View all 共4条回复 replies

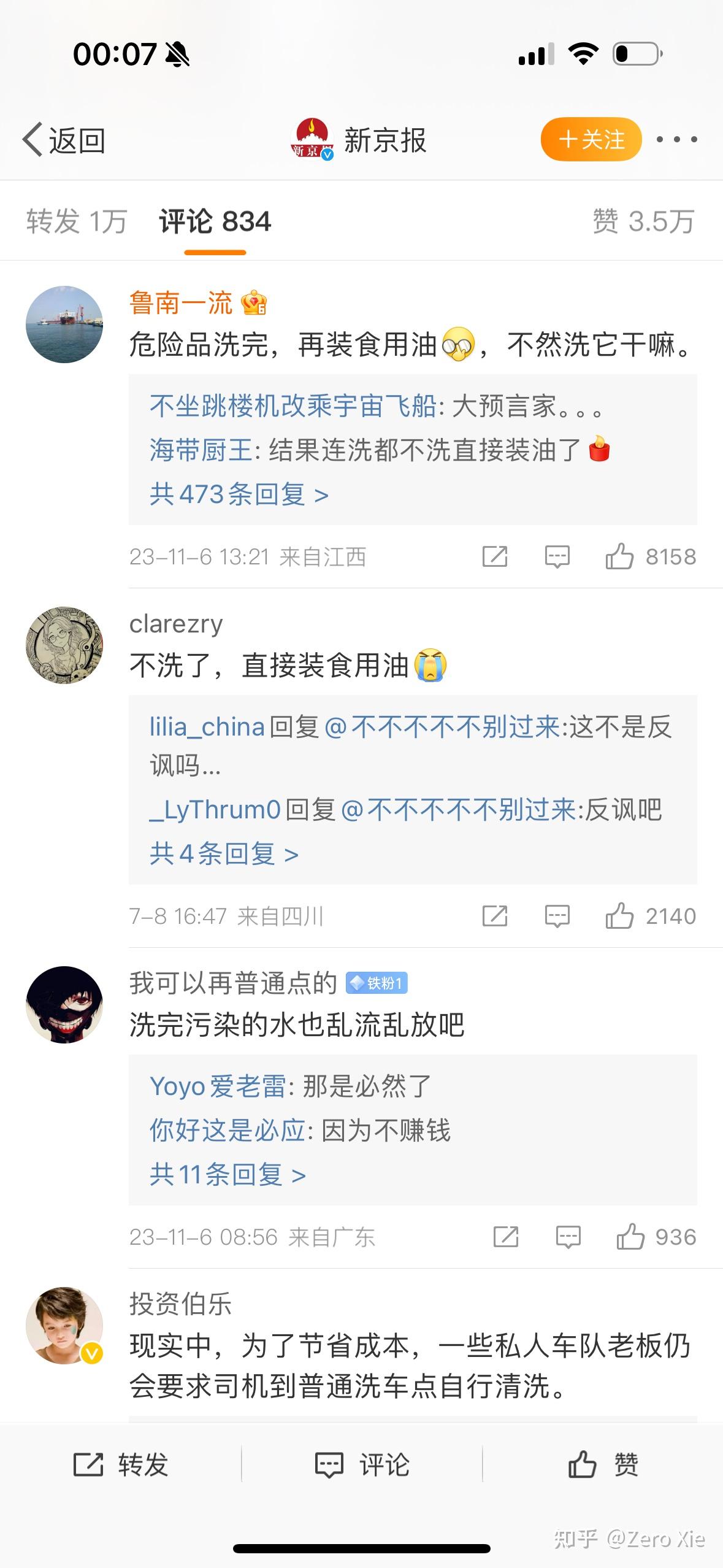coord(224,853)
